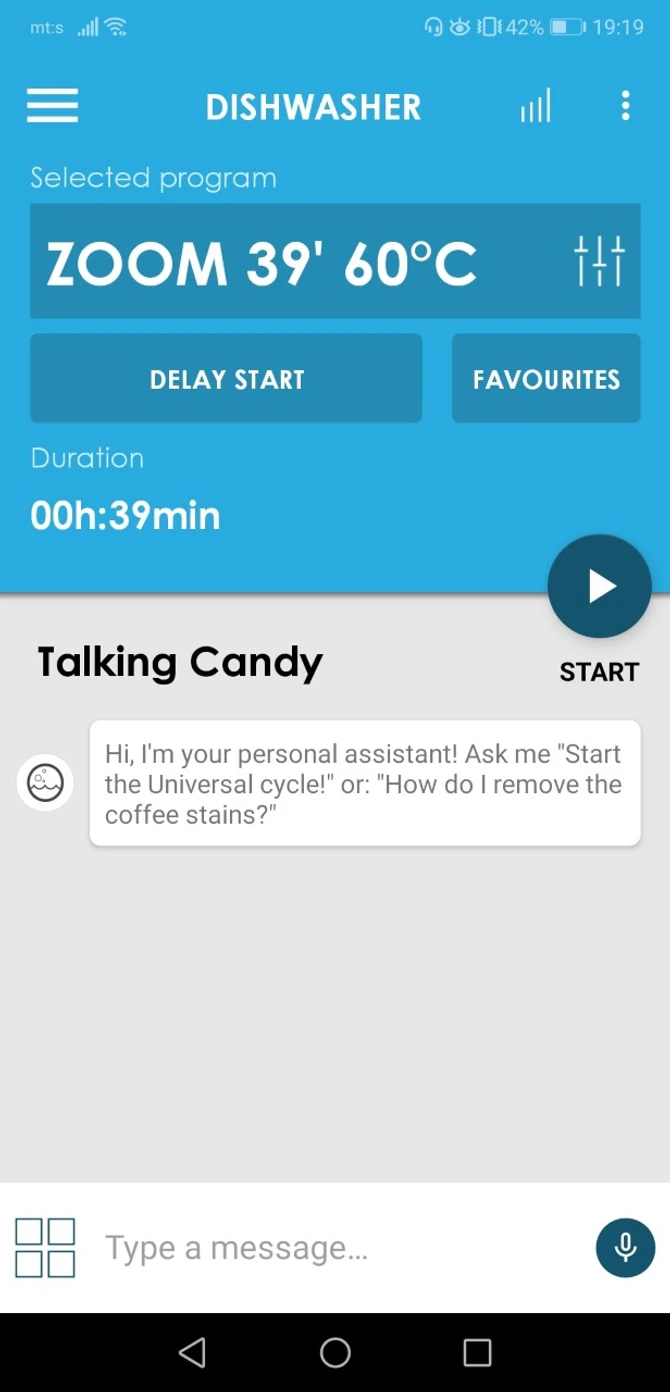Screen dimensions: 670x1392
Task: Go to the home screen
Action: [x=335, y=1353]
